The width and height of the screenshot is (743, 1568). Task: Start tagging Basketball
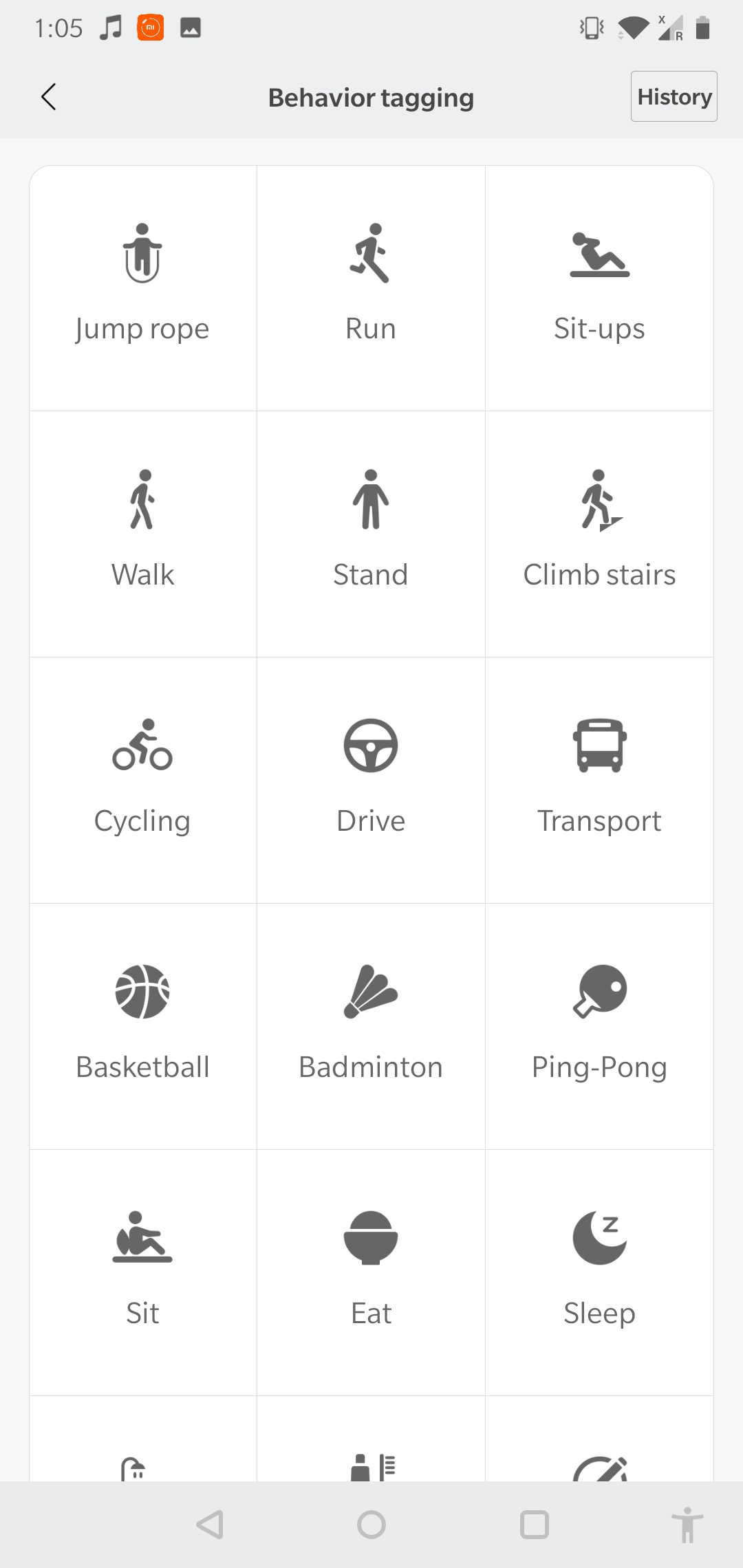pos(142,1026)
